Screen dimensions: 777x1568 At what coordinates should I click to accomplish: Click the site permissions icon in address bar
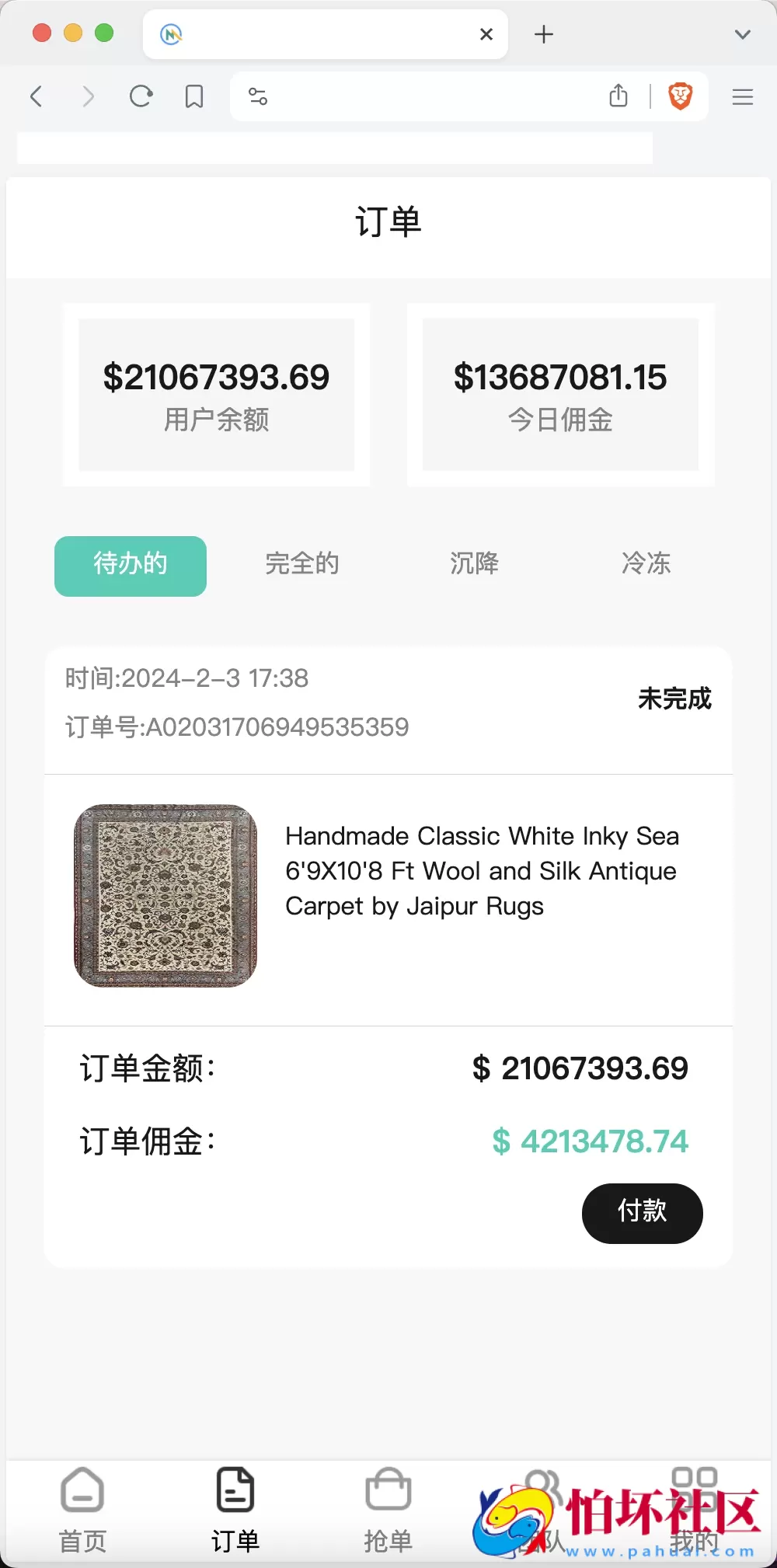click(257, 96)
